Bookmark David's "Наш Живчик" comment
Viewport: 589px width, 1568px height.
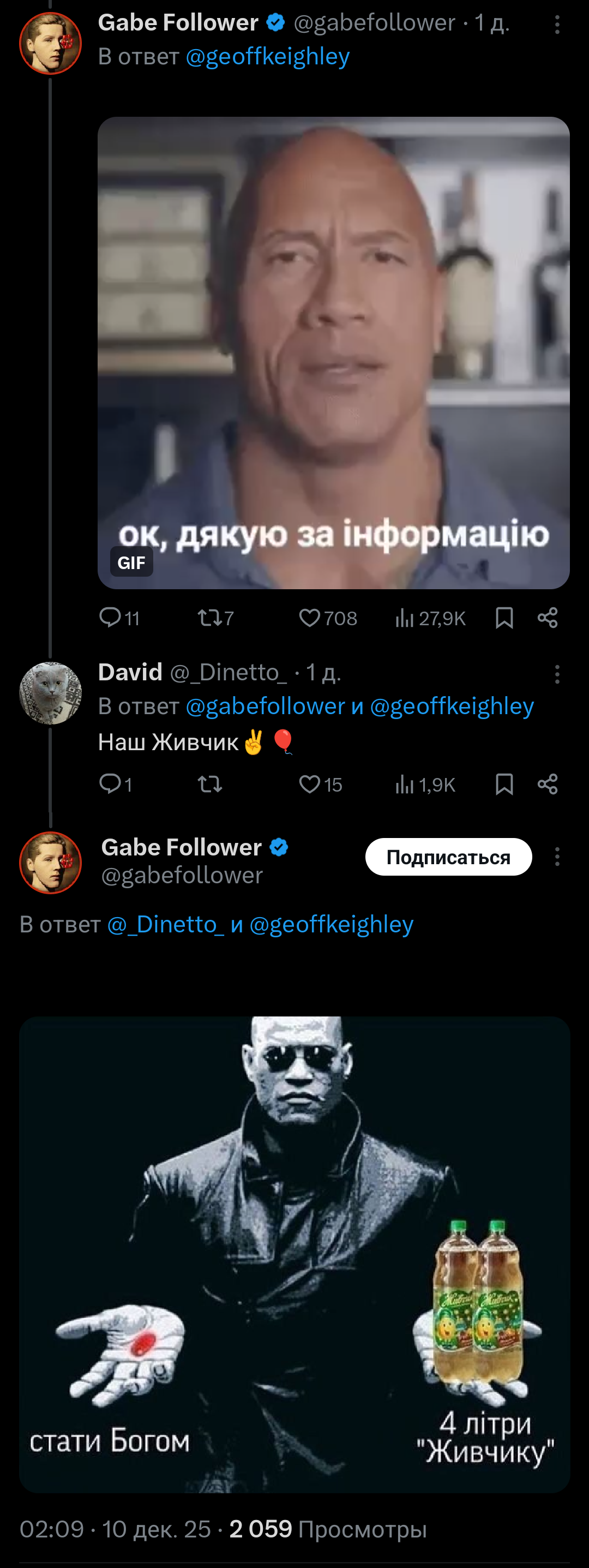[504, 784]
